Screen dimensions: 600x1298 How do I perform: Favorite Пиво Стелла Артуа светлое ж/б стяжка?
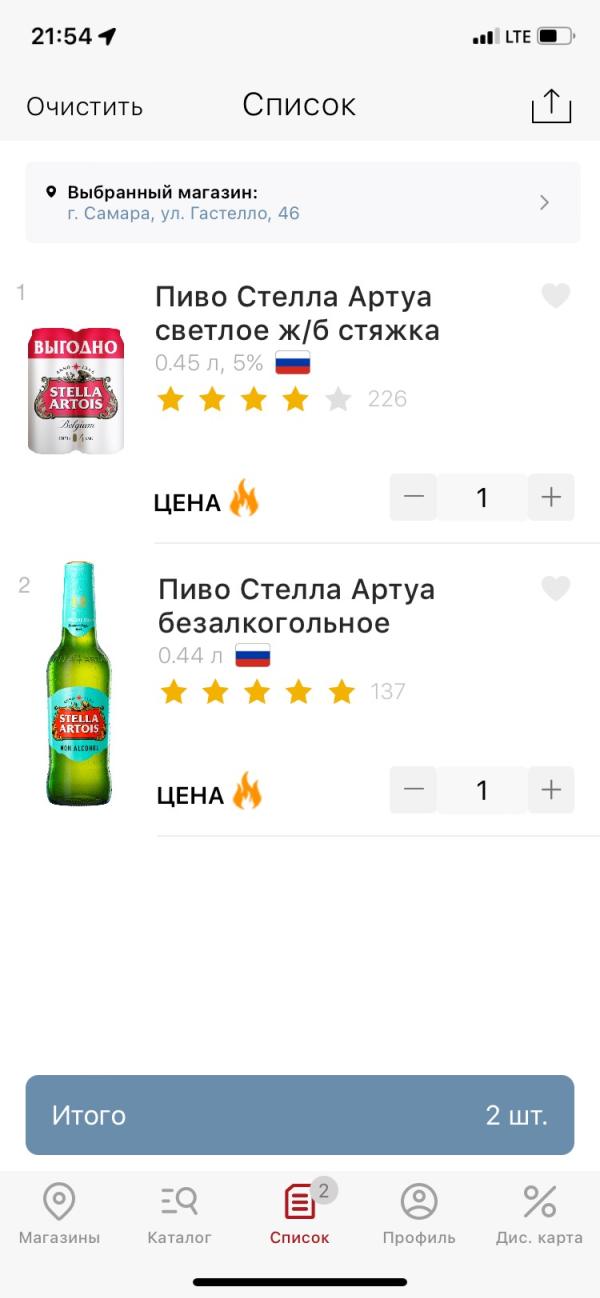555,296
